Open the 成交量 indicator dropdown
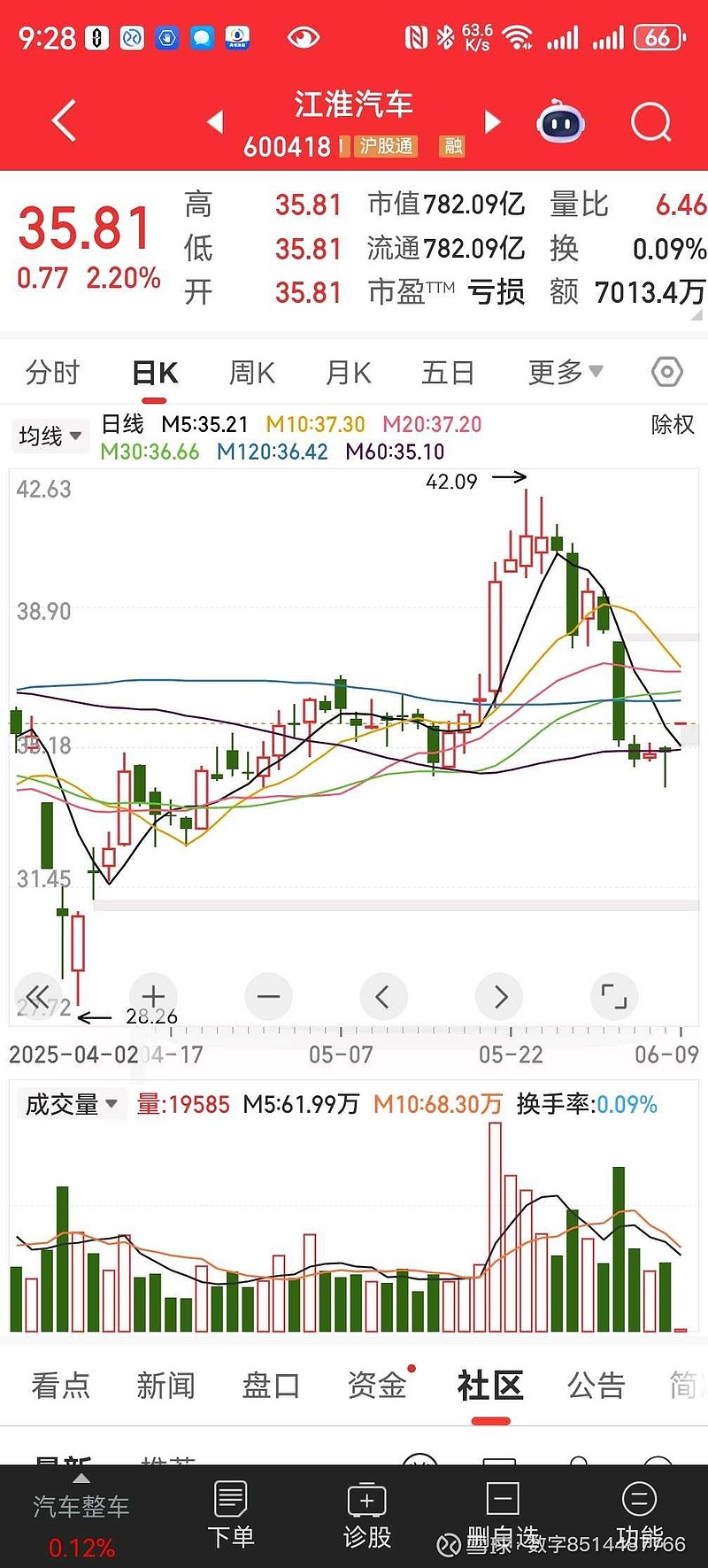The image size is (708, 1568). click(71, 1104)
